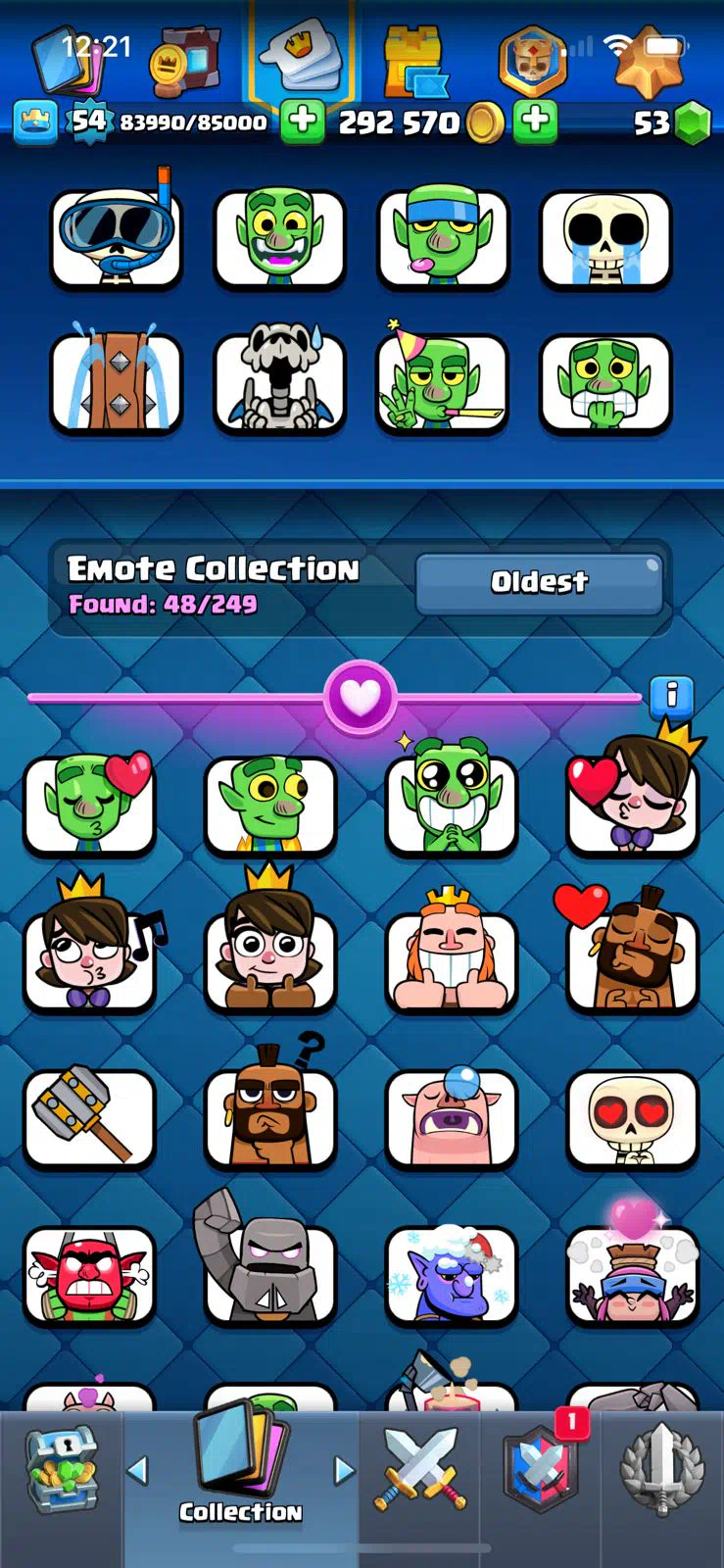Tap the princess blowing a heart emote
The width and height of the screenshot is (724, 1568).
632,804
